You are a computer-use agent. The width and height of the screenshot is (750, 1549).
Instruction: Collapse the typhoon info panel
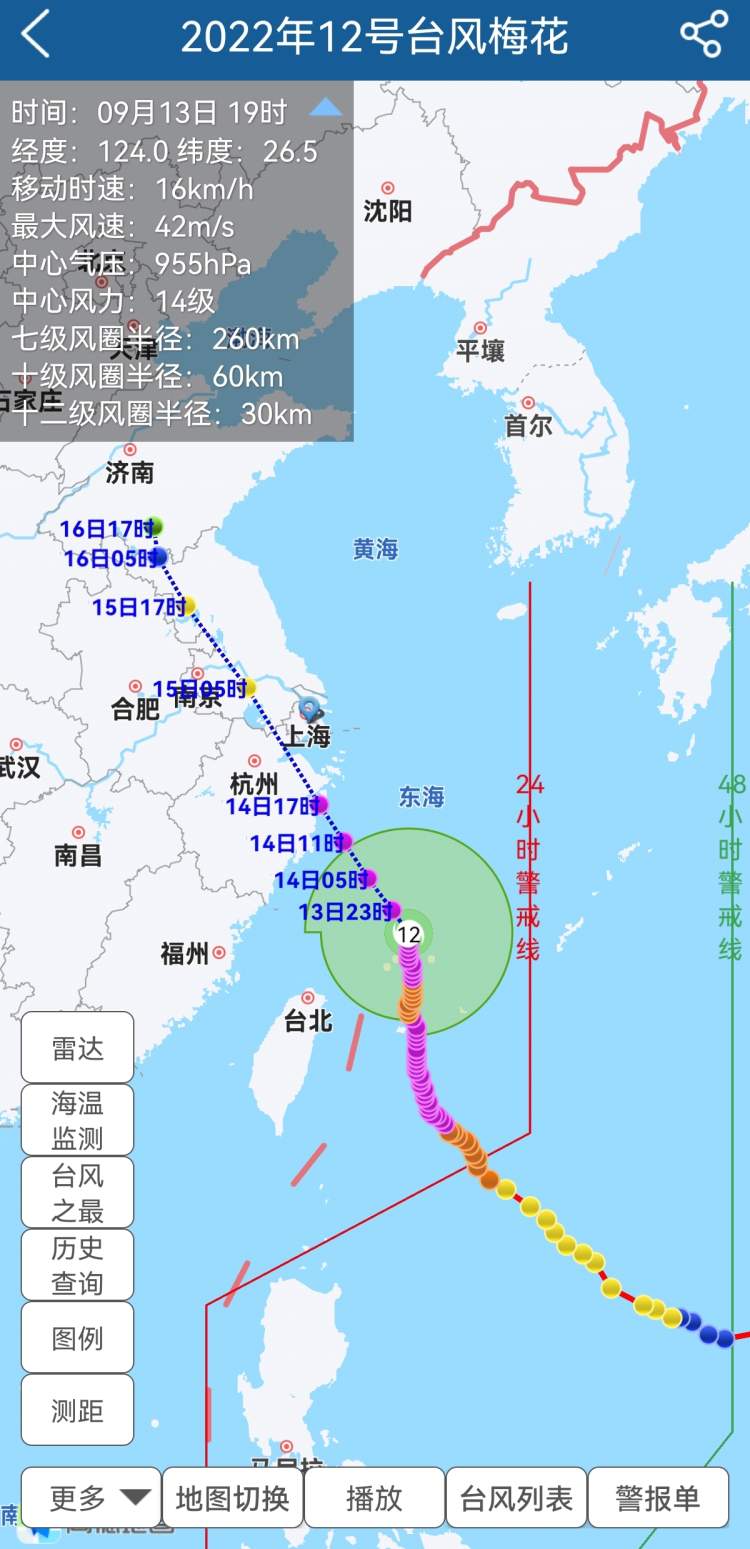pyautogui.click(x=325, y=109)
